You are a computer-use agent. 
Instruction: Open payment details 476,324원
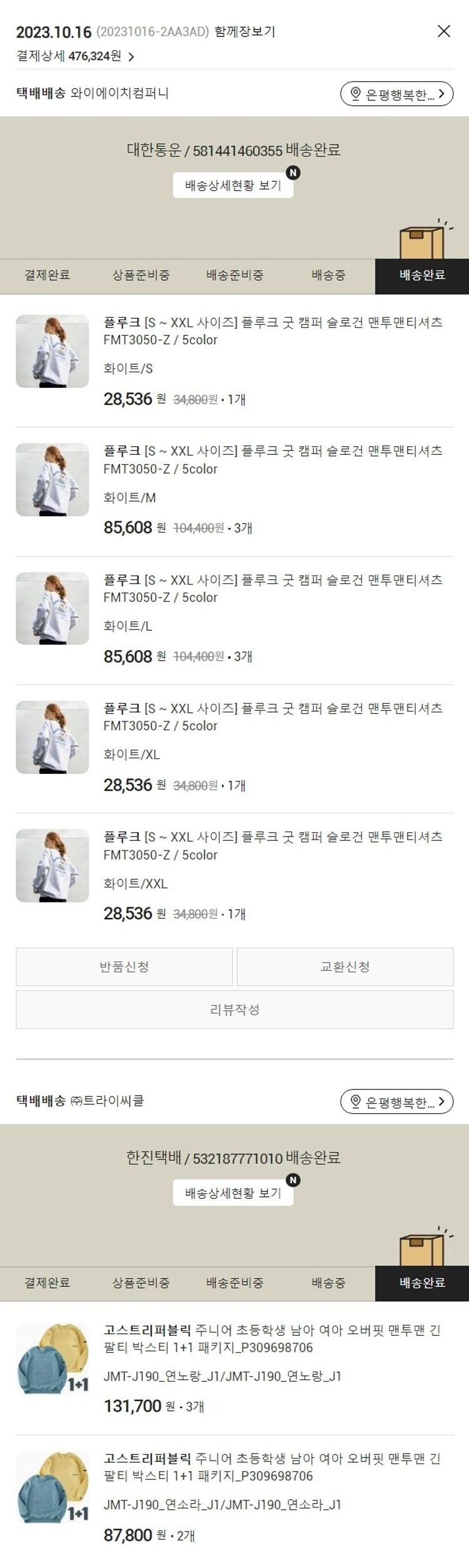pos(75,56)
